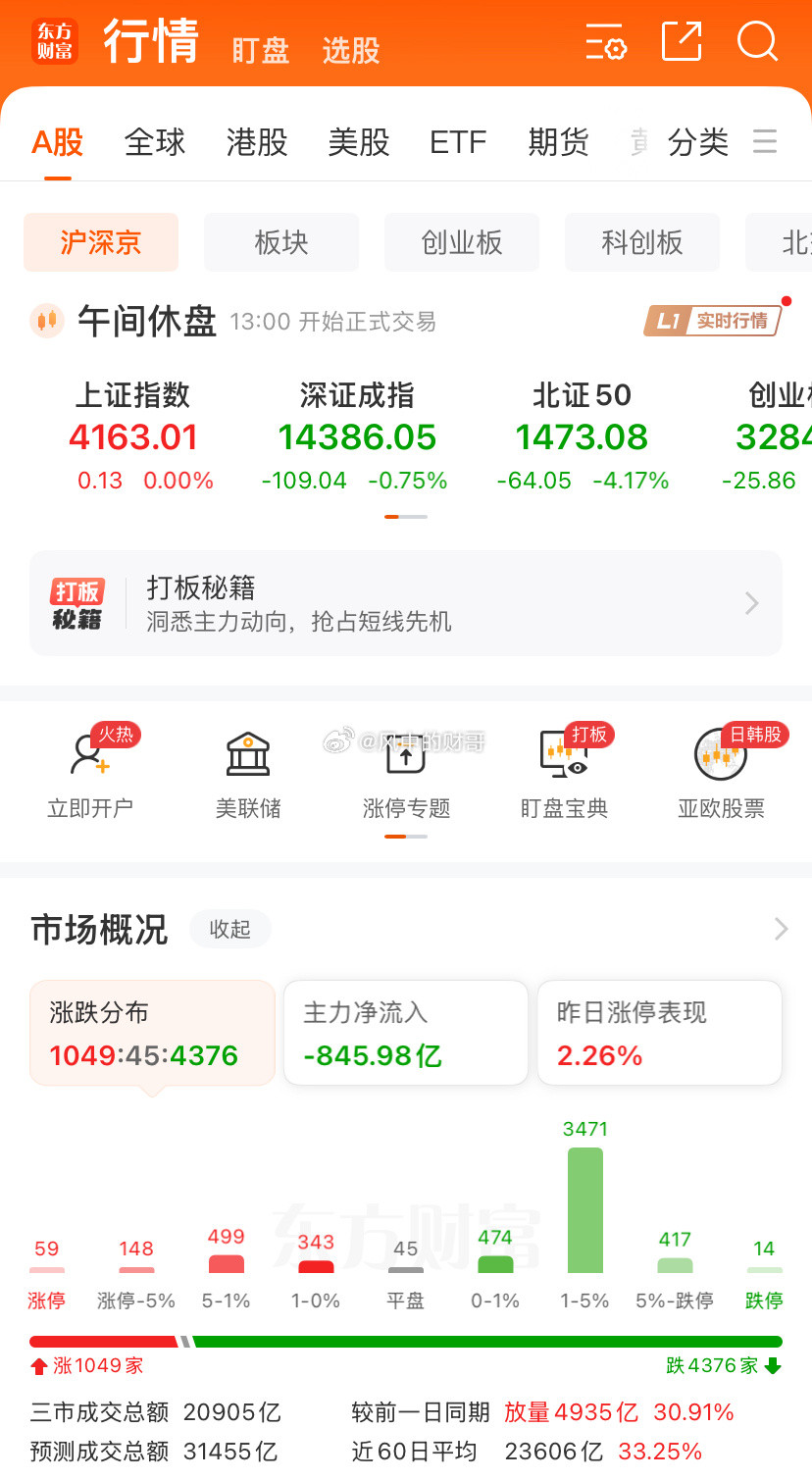This screenshot has height=1479, width=812.
Task: Open the hamburger menu after 分类
Action: [x=765, y=141]
